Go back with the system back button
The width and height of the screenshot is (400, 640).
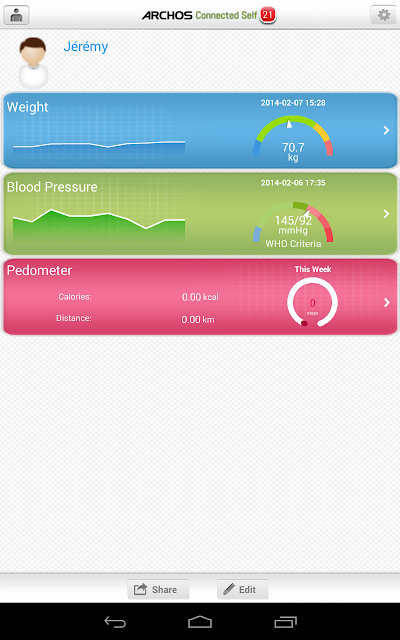[x=115, y=622]
